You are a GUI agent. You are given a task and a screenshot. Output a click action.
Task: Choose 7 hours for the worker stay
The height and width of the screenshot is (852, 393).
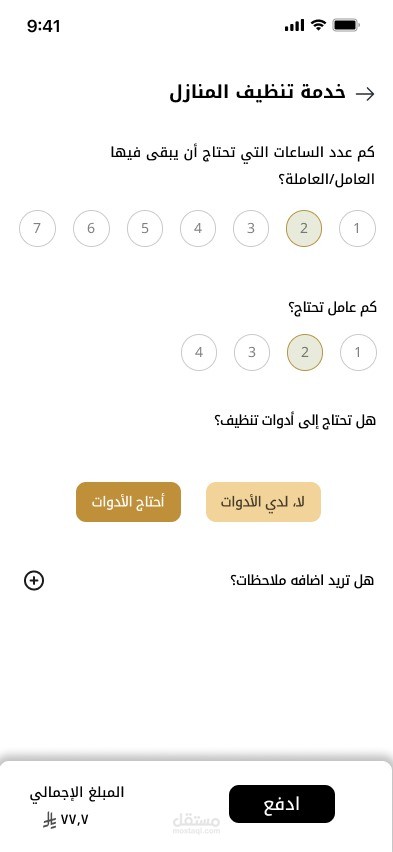[x=37, y=228]
